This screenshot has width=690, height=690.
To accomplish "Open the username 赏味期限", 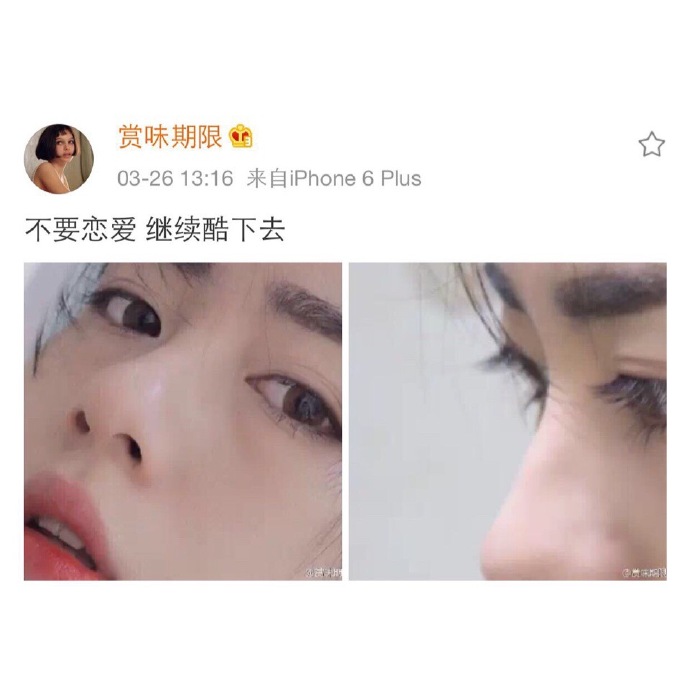I will point(170,137).
